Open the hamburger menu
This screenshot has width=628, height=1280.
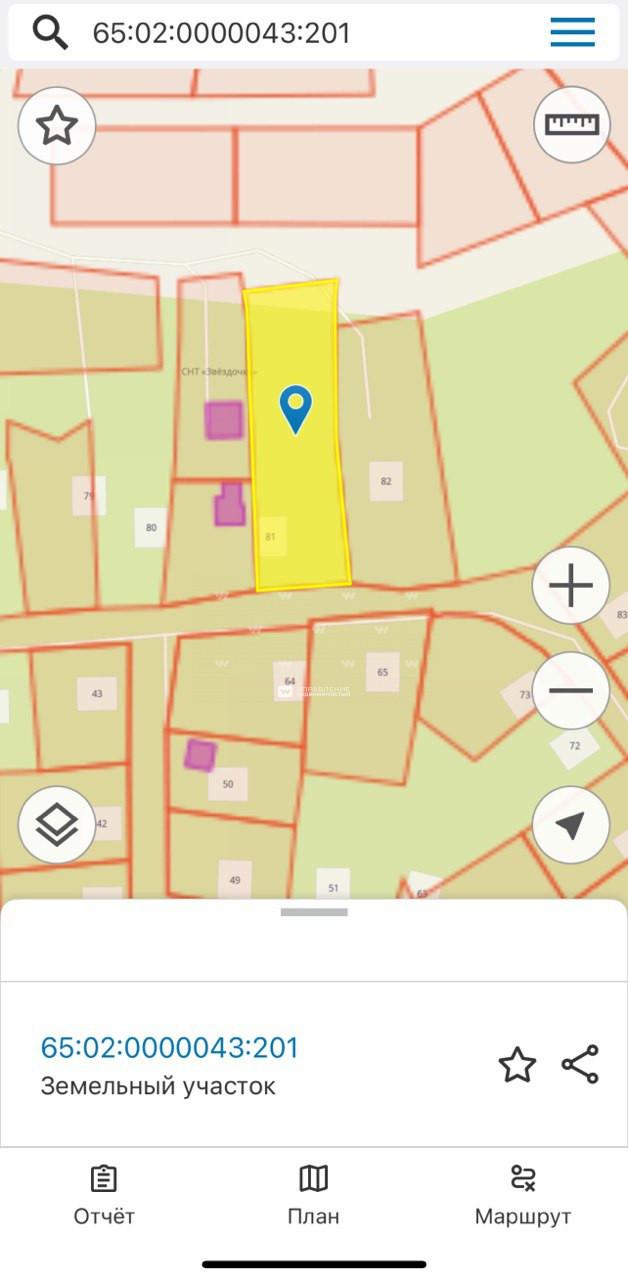click(572, 33)
